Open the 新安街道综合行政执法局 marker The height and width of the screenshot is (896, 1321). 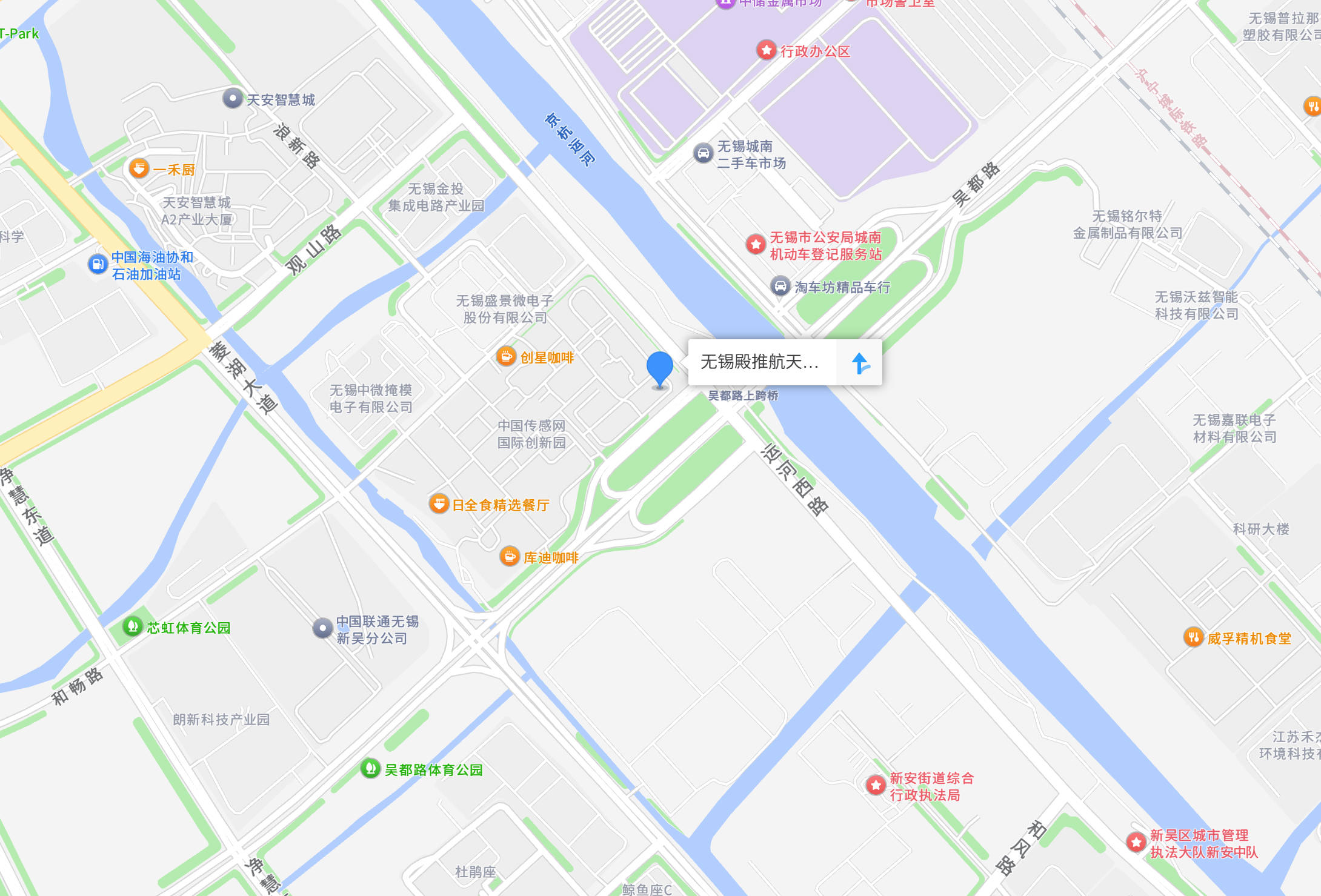876,785
